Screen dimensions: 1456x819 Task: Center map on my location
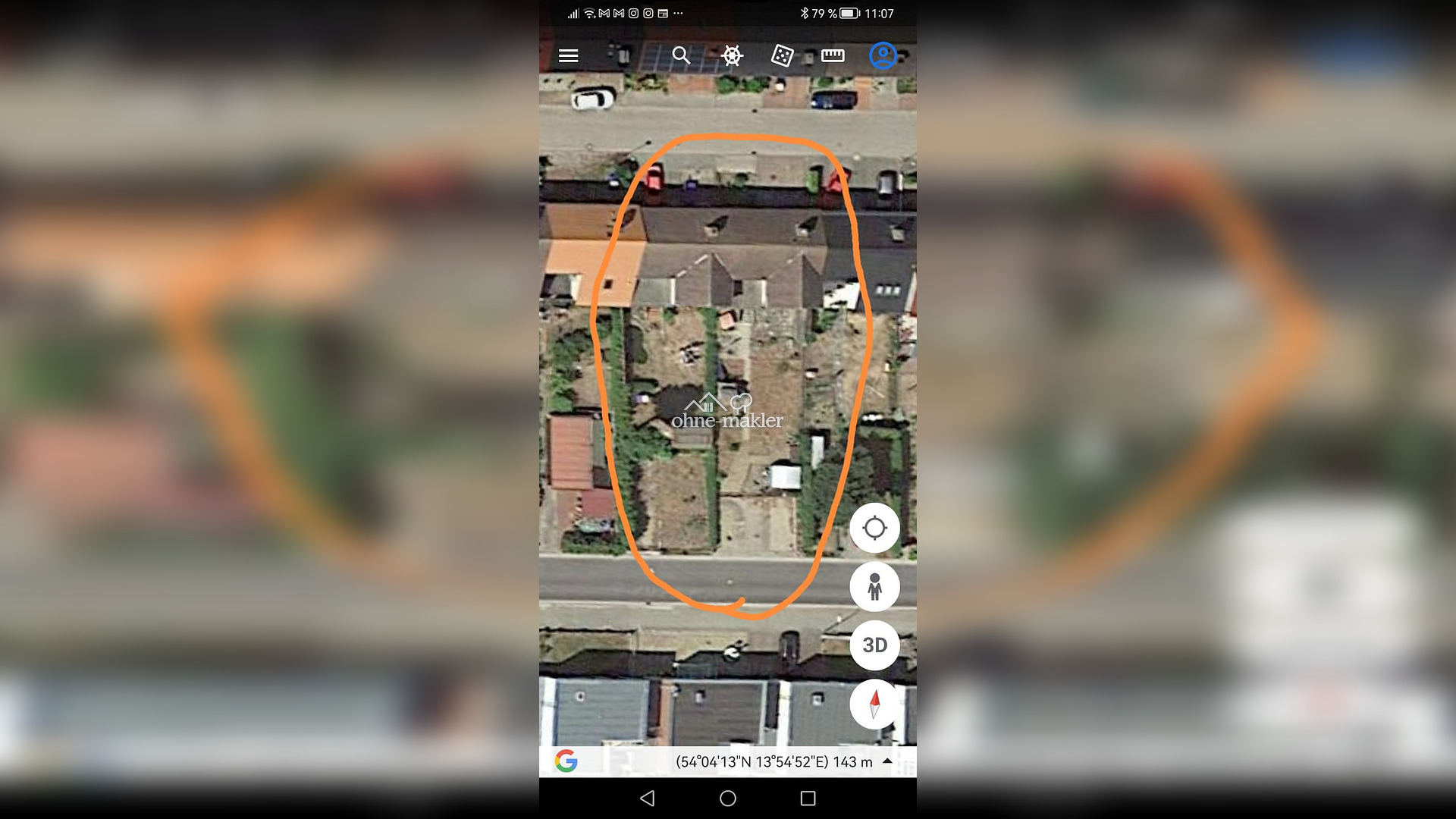pyautogui.click(x=874, y=528)
